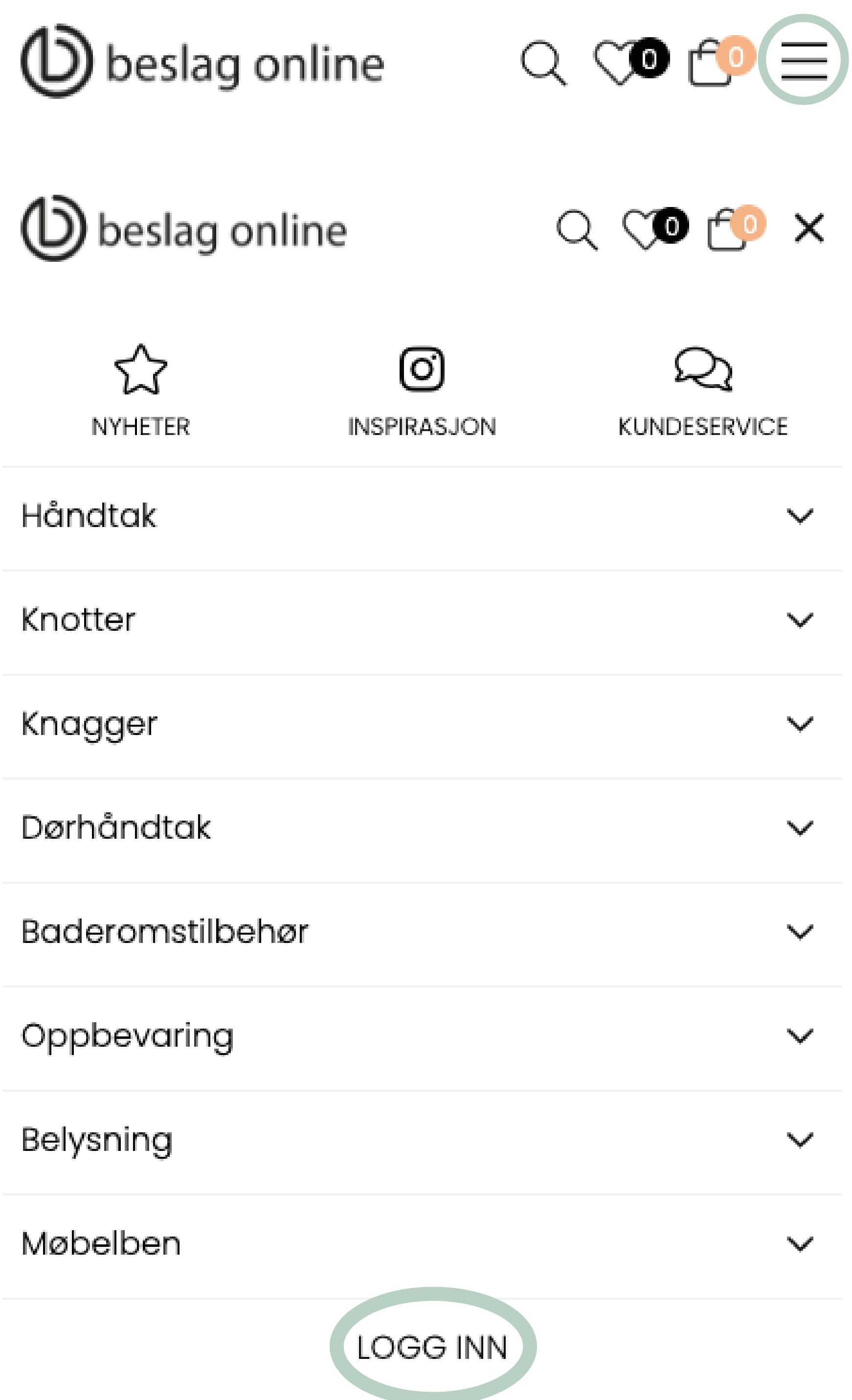Screen dimensions: 852x1400
Task: Expand the Oppbevaring category
Action: [422, 1035]
